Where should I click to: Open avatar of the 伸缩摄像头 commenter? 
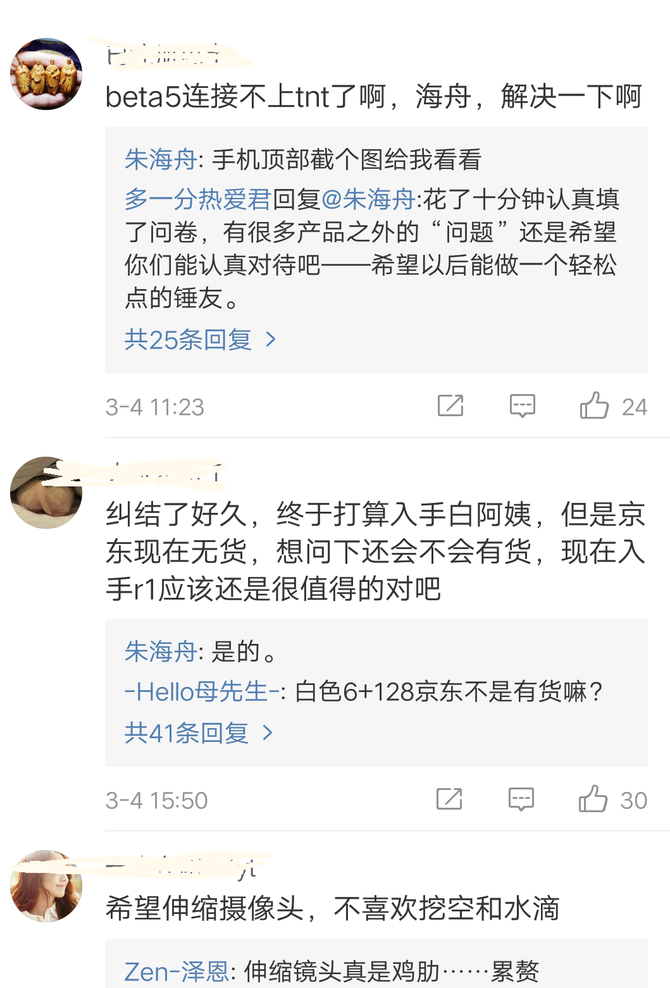pyautogui.click(x=46, y=886)
